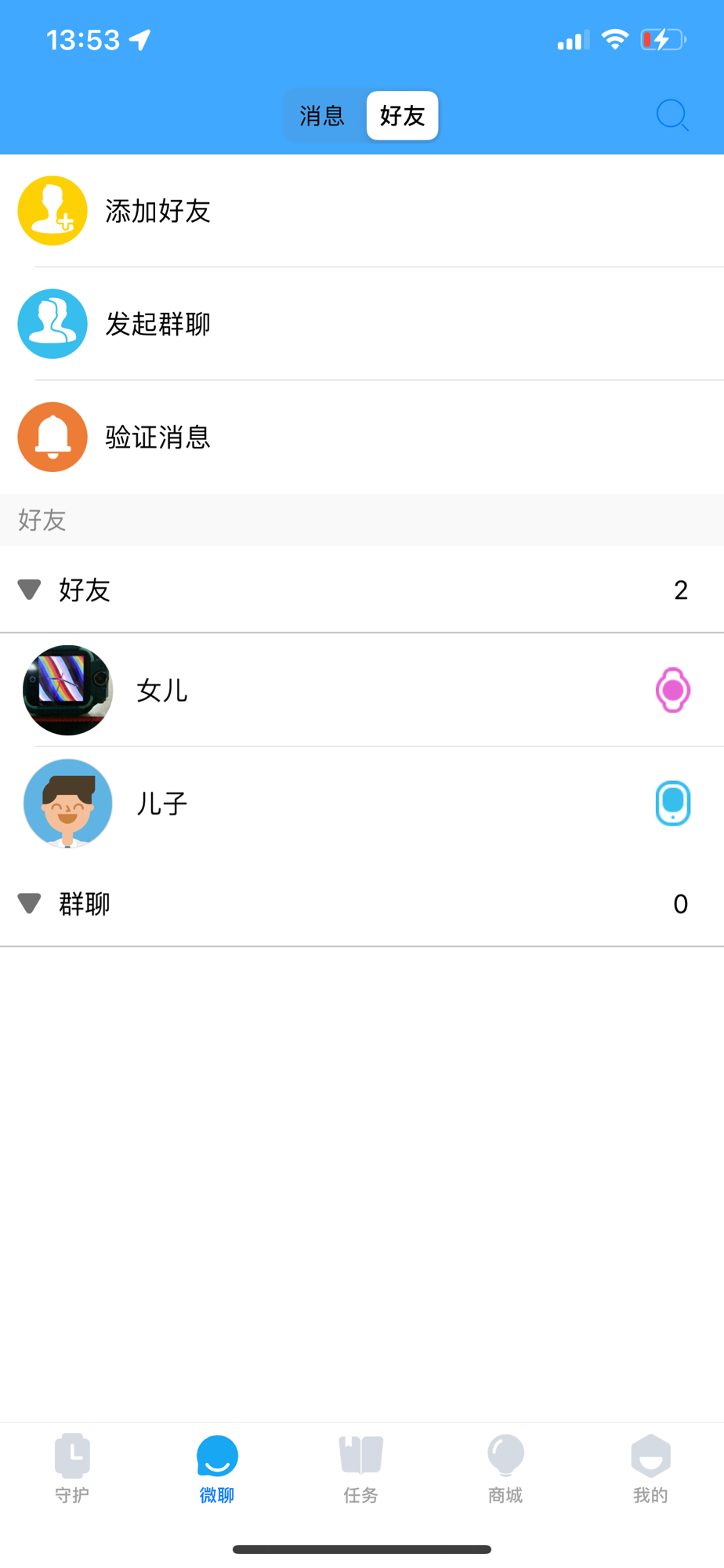Go to the 守护 tab
The height and width of the screenshot is (1568, 724).
click(72, 1468)
